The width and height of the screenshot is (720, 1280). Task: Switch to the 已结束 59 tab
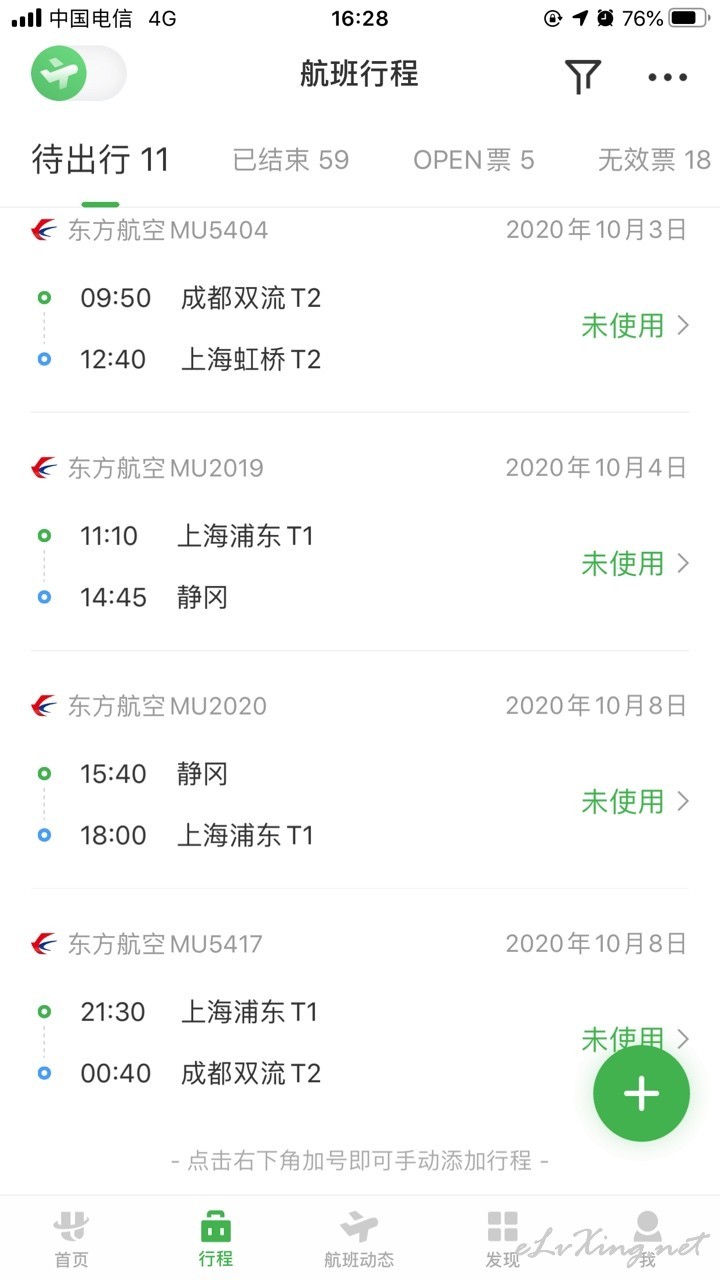pyautogui.click(x=291, y=159)
